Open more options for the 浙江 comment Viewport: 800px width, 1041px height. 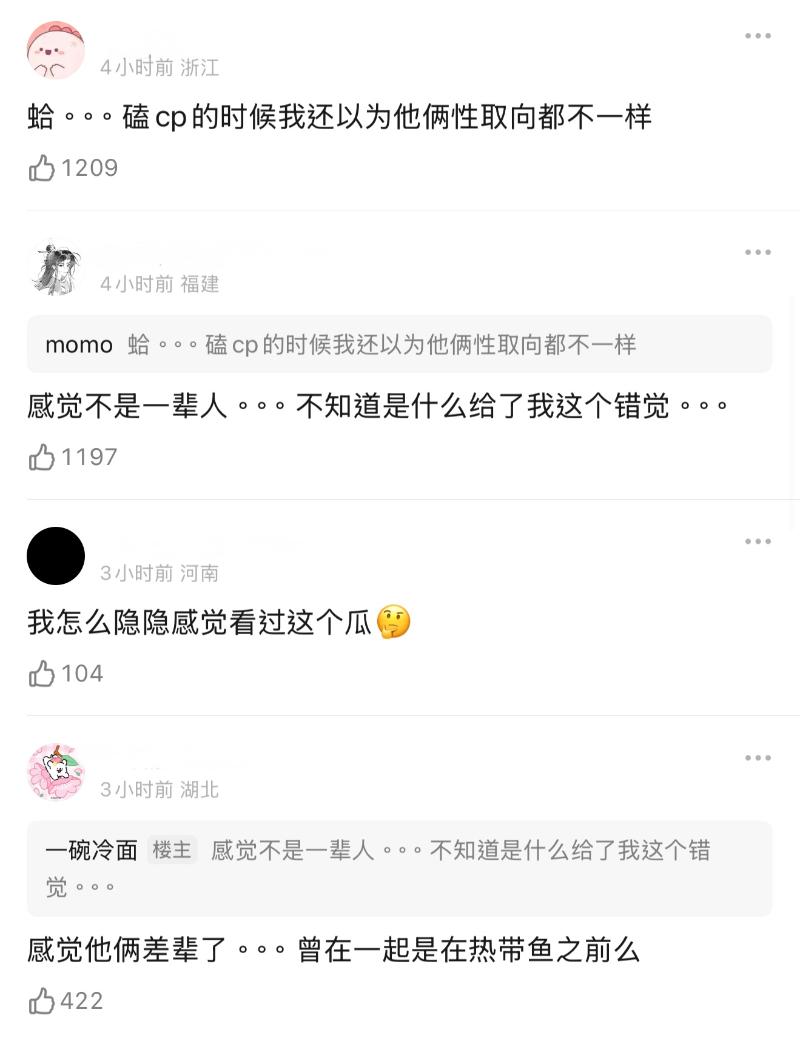click(x=758, y=36)
